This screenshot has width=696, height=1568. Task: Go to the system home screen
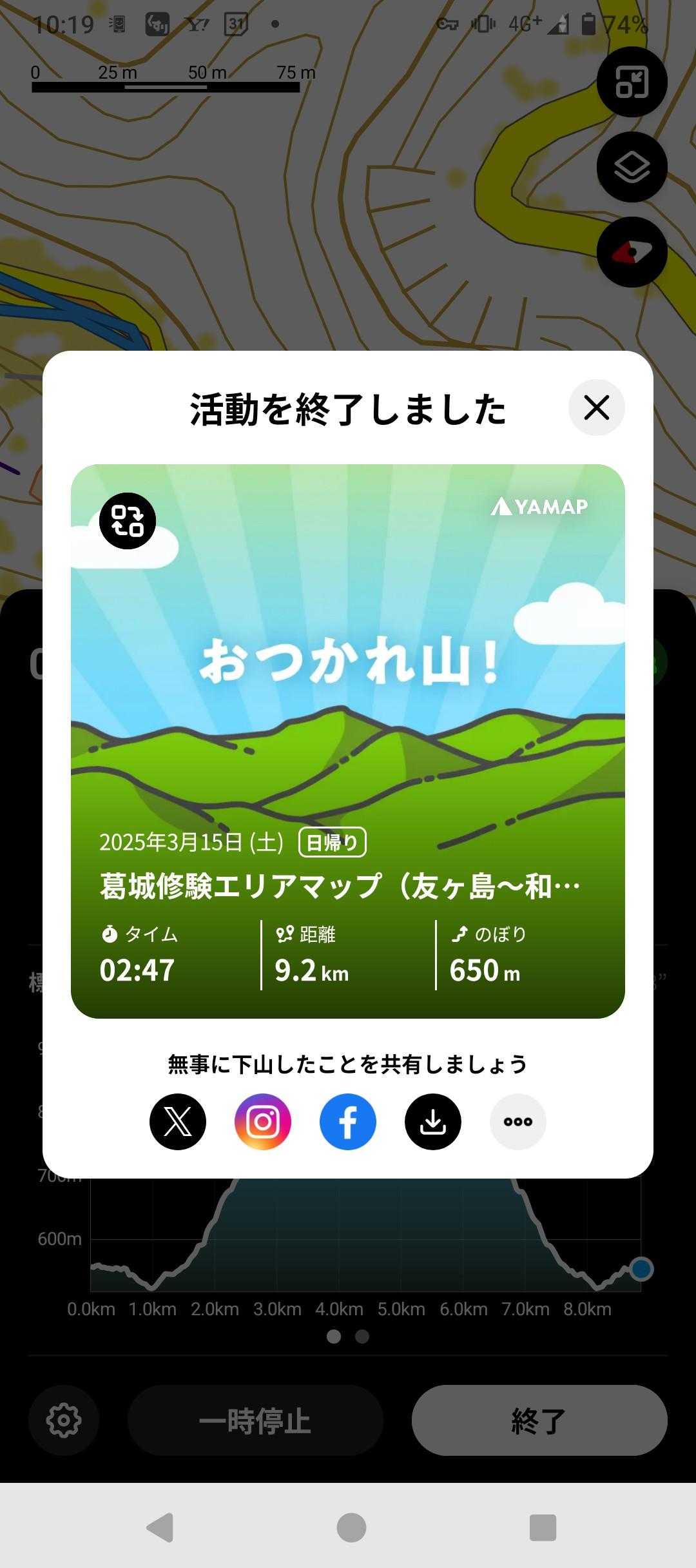(x=351, y=1527)
